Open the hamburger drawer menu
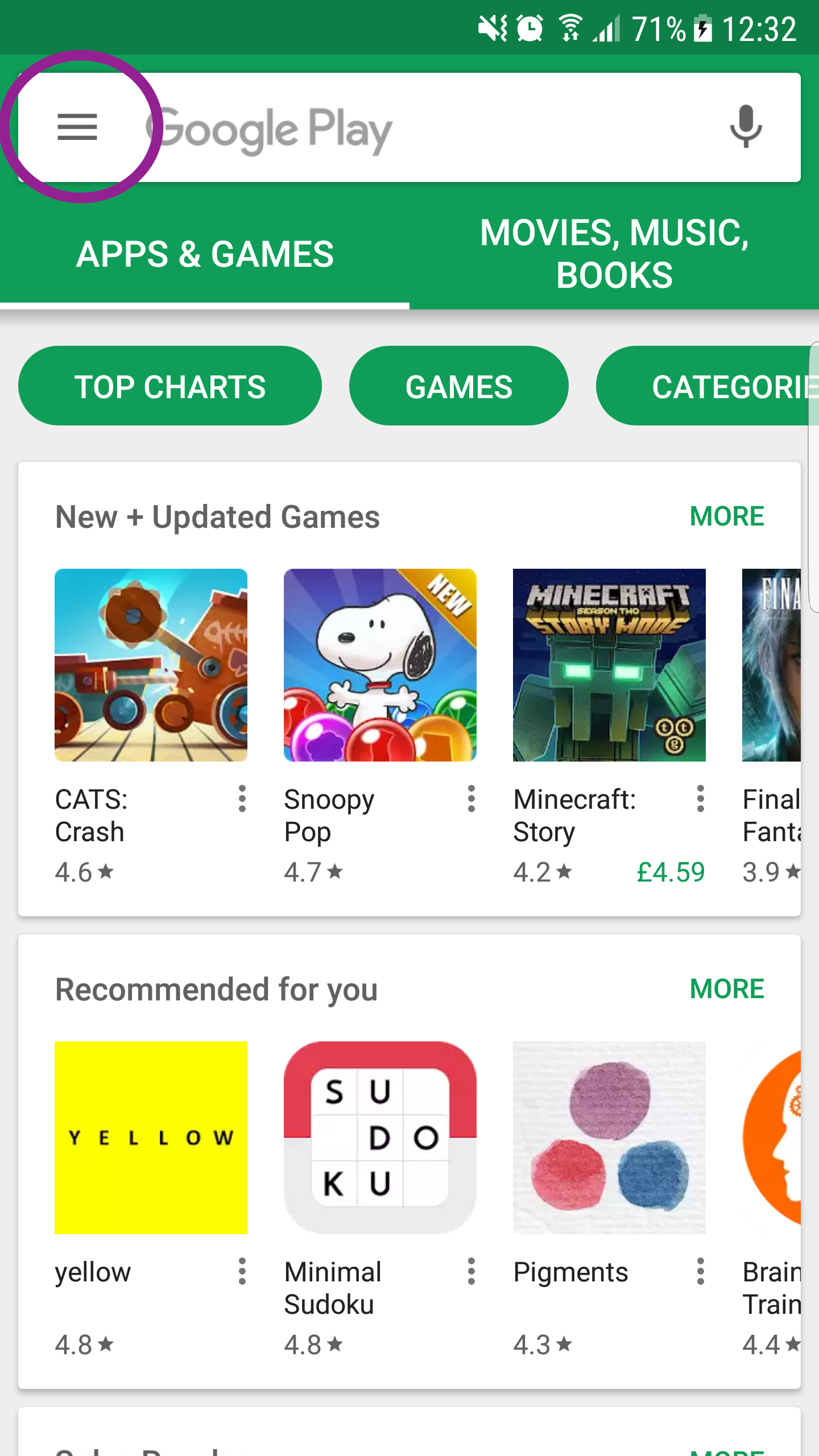 (x=77, y=127)
